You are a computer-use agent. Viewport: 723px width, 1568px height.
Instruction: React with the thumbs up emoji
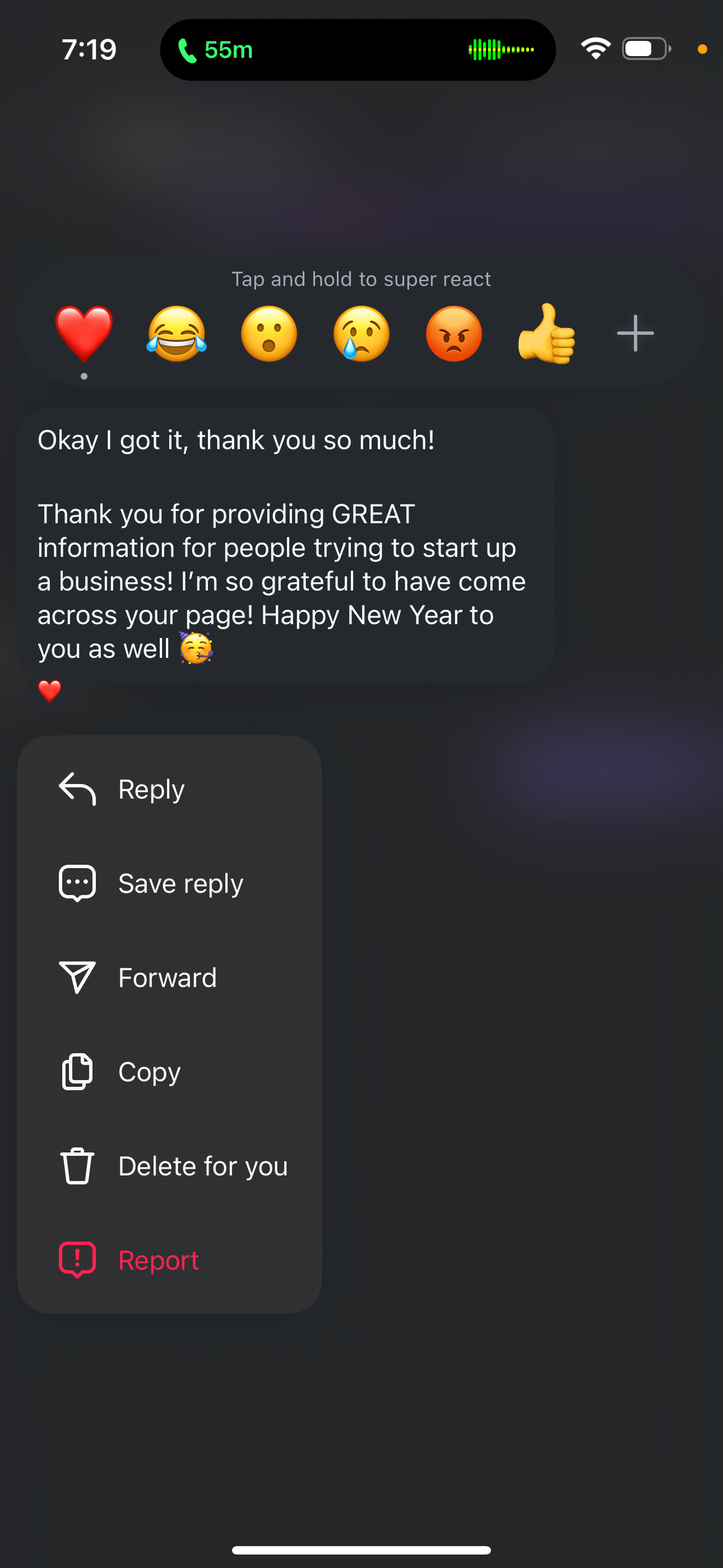click(x=546, y=333)
